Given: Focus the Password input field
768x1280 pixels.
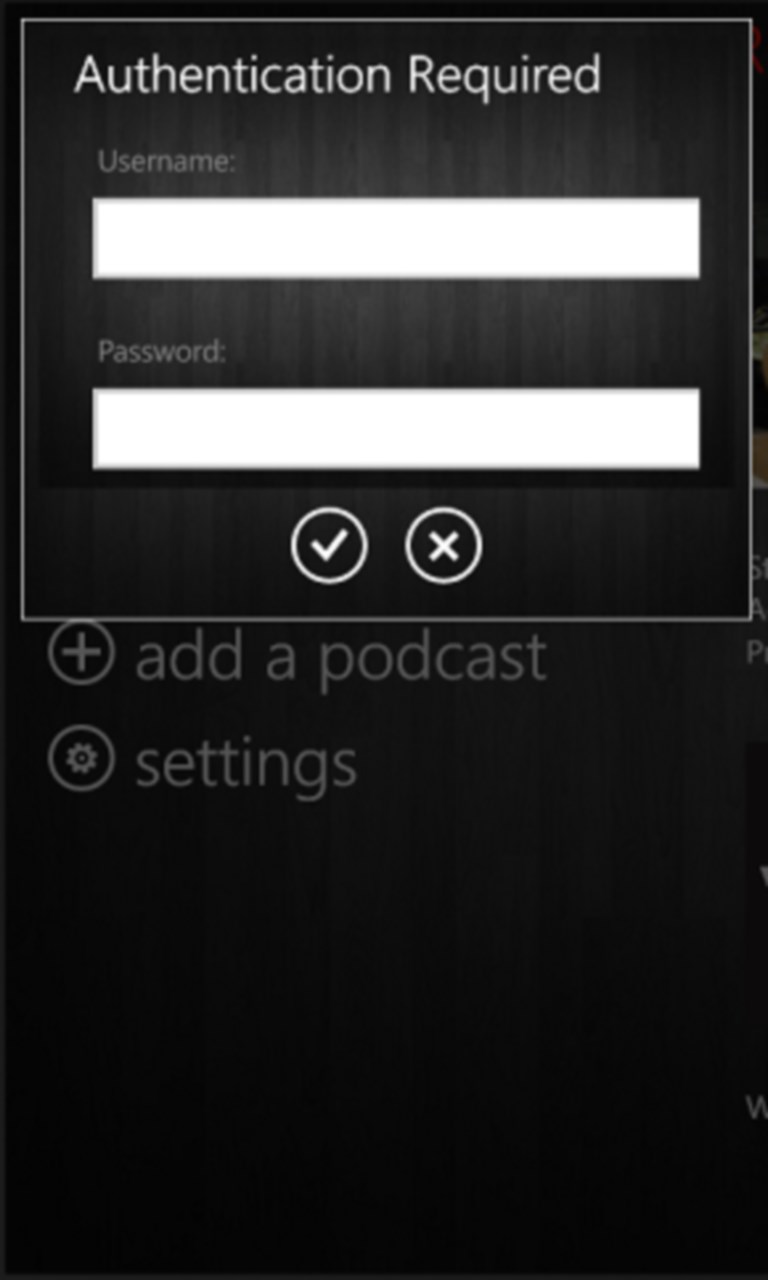Looking at the screenshot, I should [x=395, y=428].
